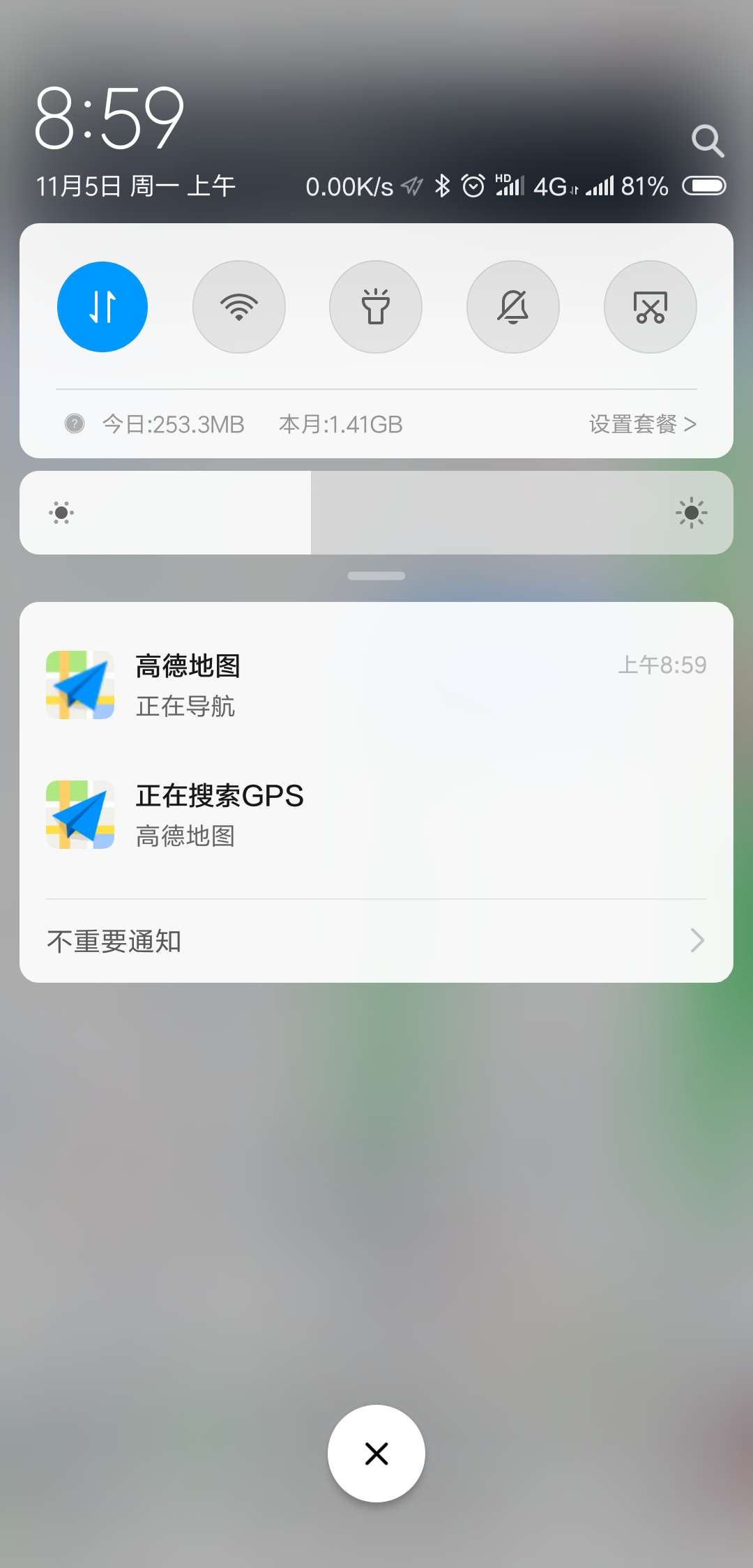Take a screenshot with the scissors toggle
This screenshot has height=1568, width=753.
pyautogui.click(x=650, y=307)
